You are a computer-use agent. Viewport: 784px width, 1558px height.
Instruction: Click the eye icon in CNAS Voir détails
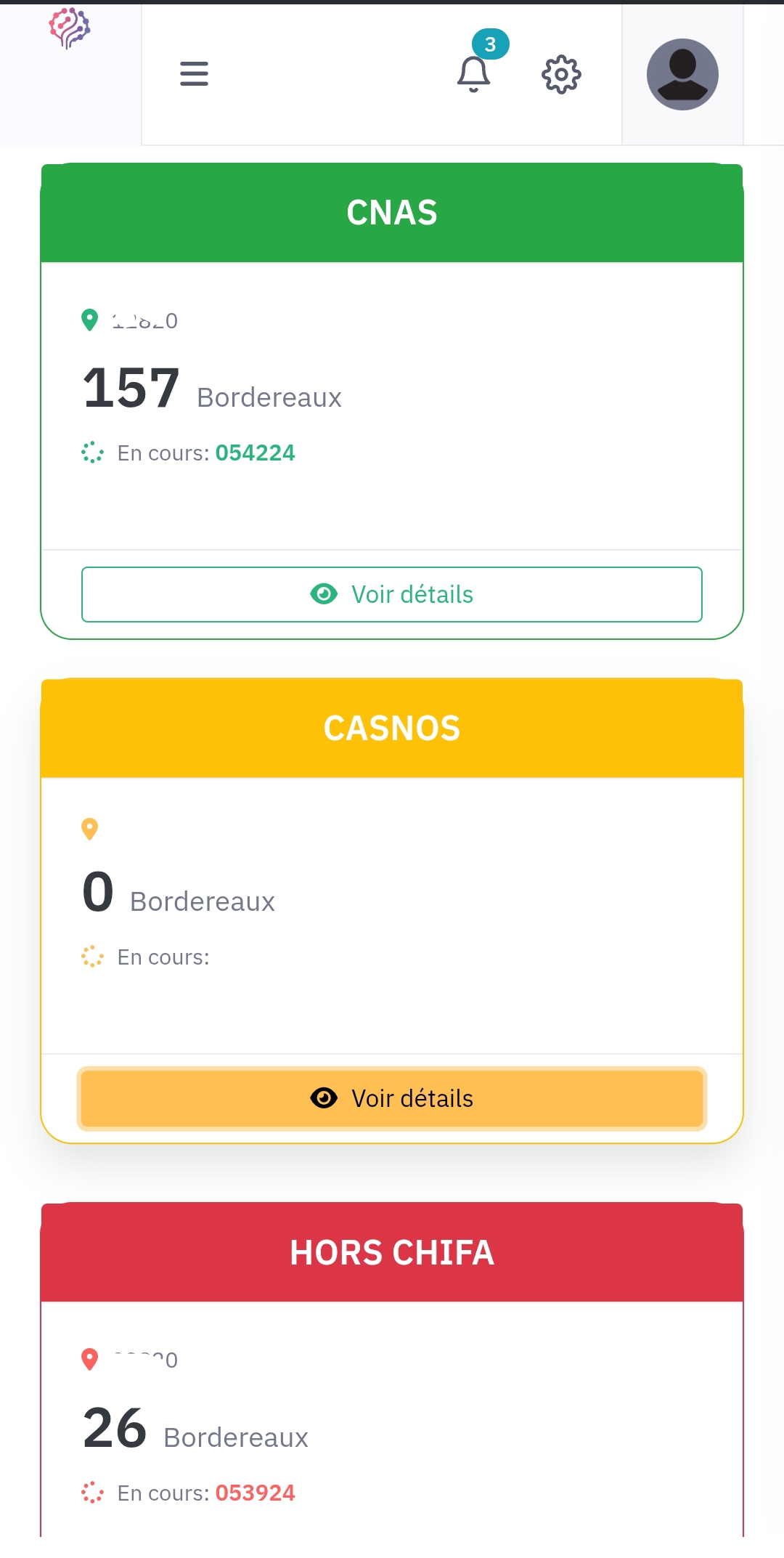[324, 594]
